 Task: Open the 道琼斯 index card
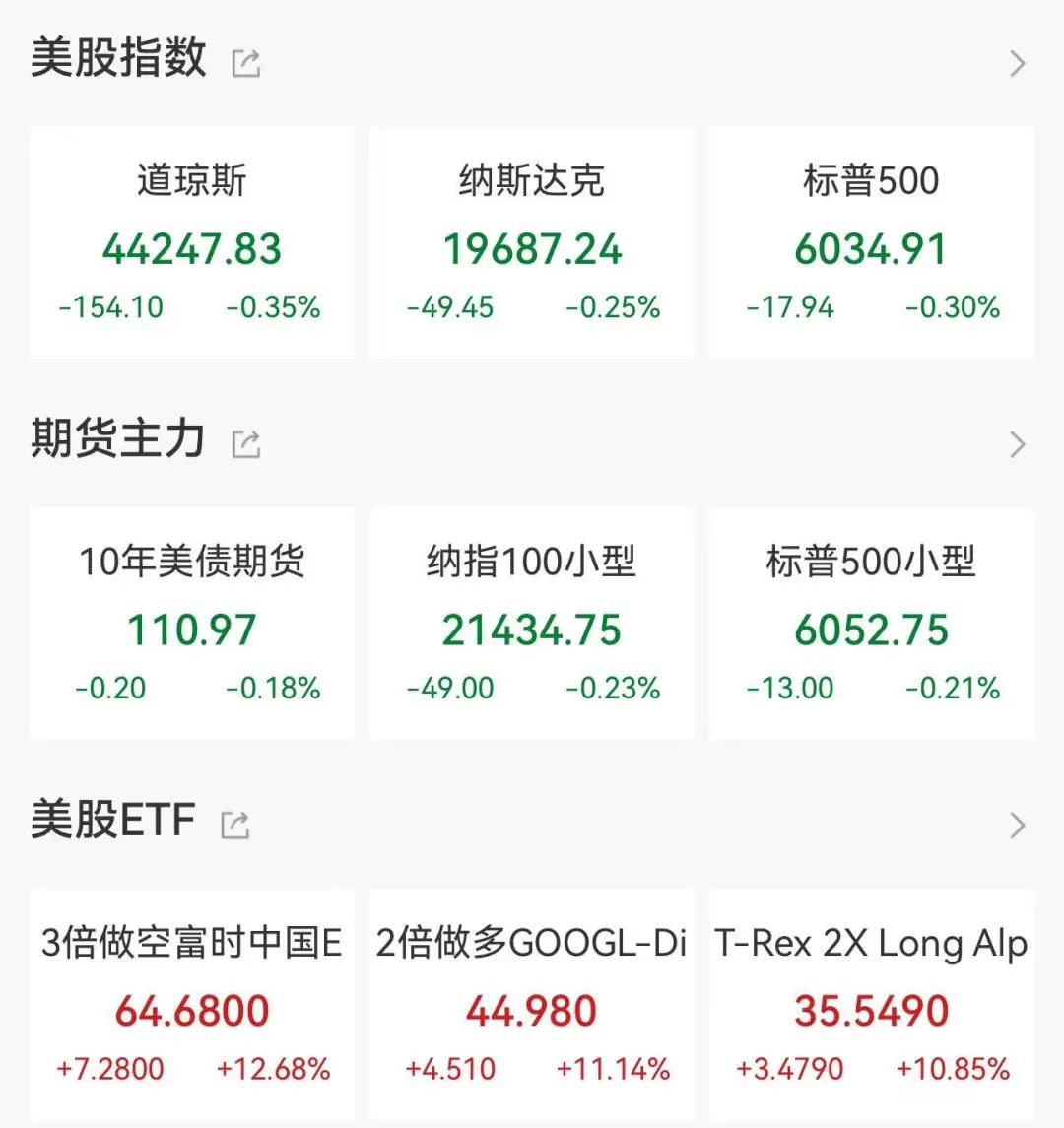[x=192, y=242]
